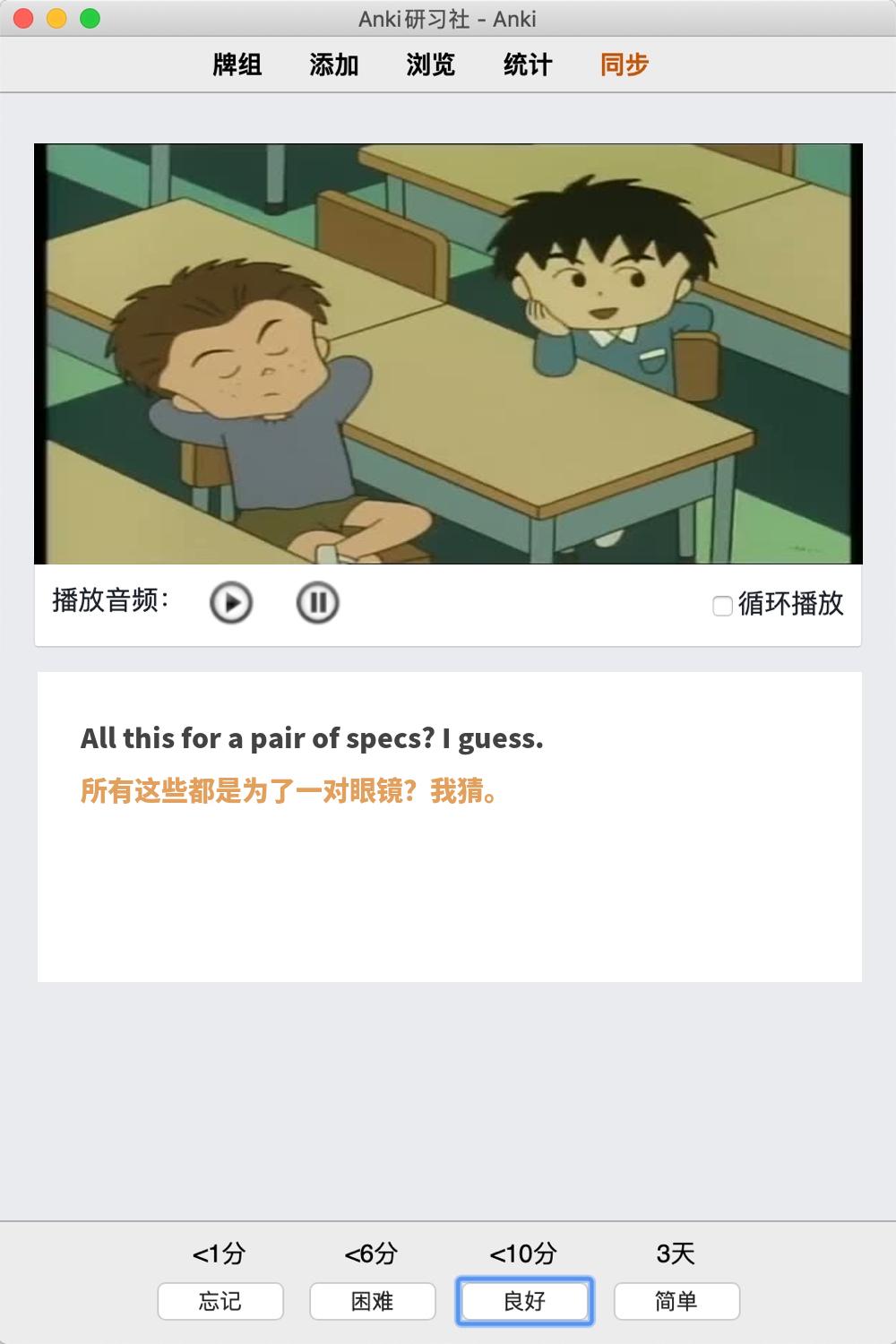Rate the card as 简单
The image size is (896, 1344).
(676, 1301)
